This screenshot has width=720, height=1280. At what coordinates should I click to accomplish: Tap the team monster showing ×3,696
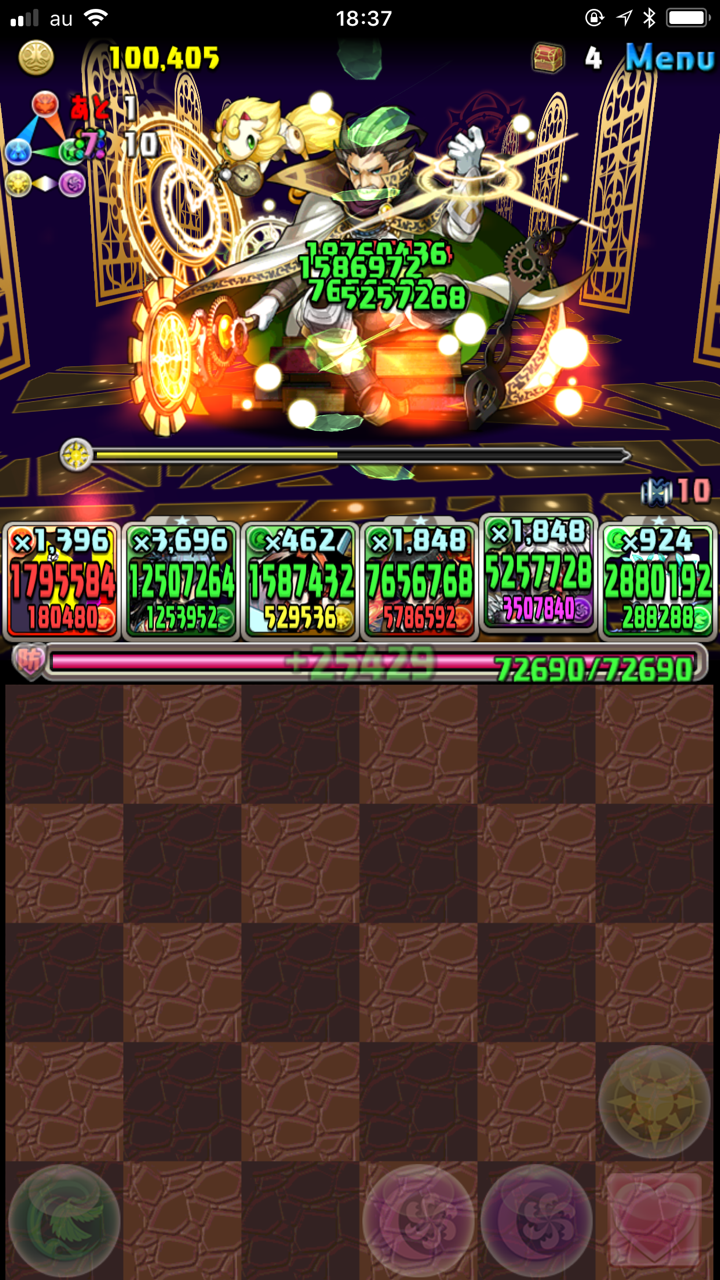click(x=181, y=582)
